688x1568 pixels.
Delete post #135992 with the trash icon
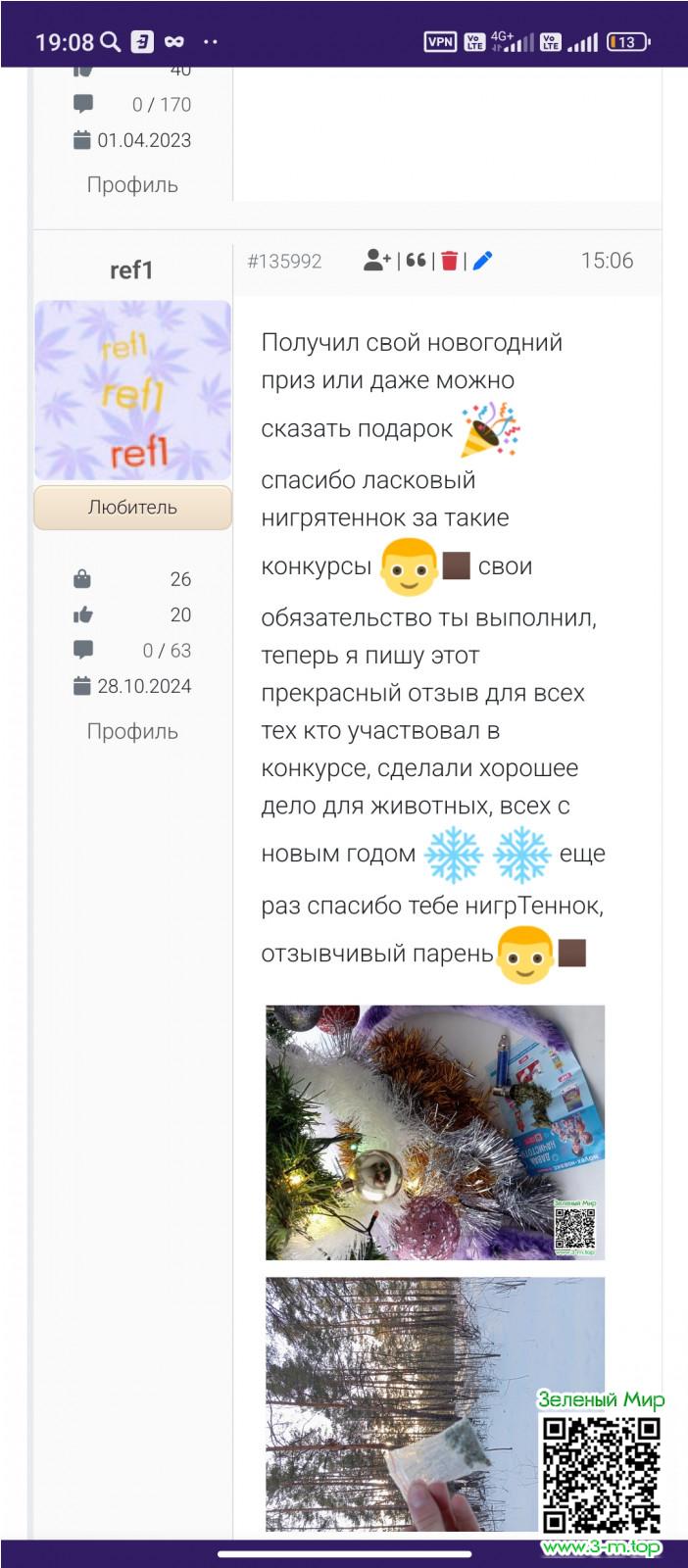click(x=449, y=261)
